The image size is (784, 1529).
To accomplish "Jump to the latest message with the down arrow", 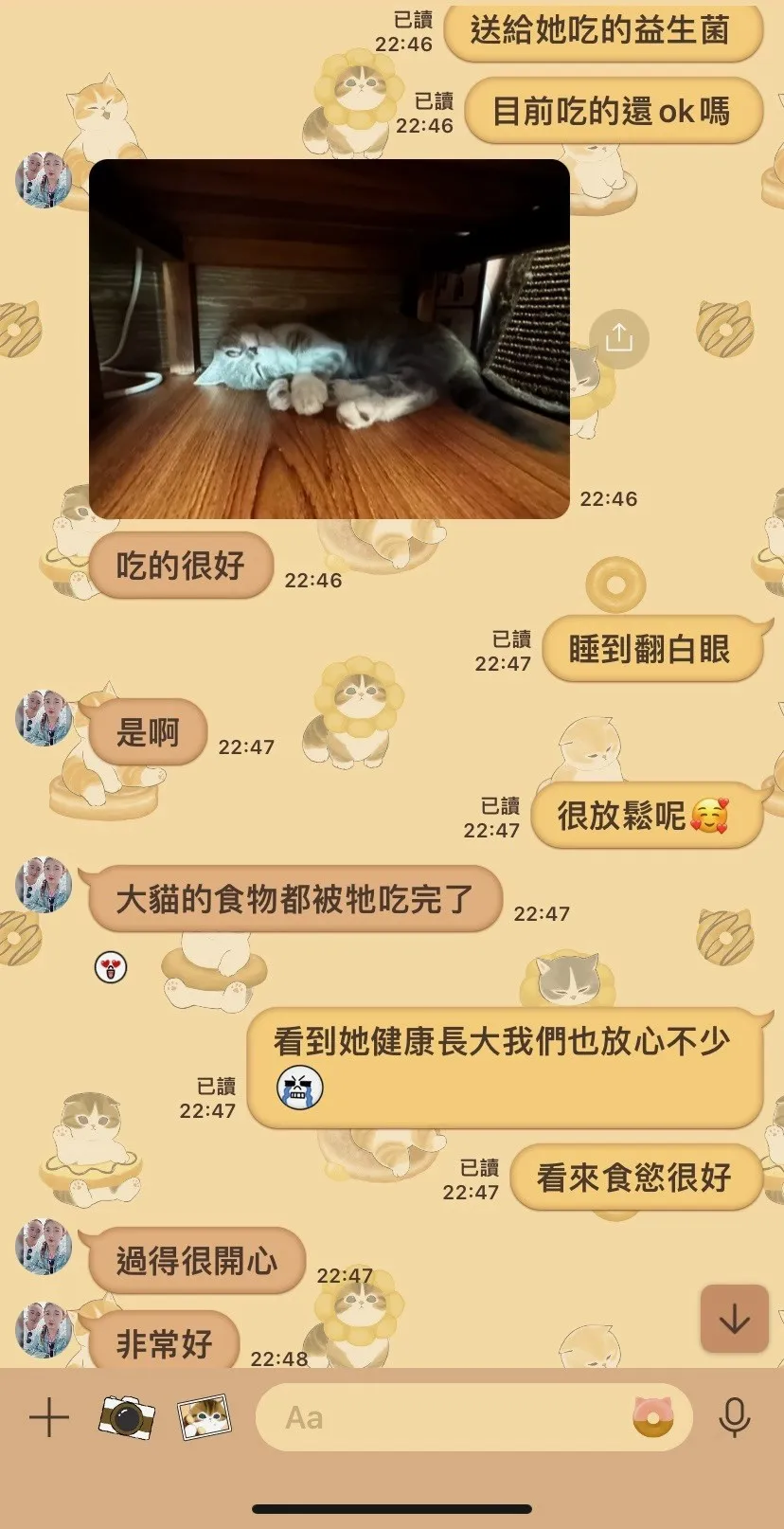I will (x=734, y=1319).
